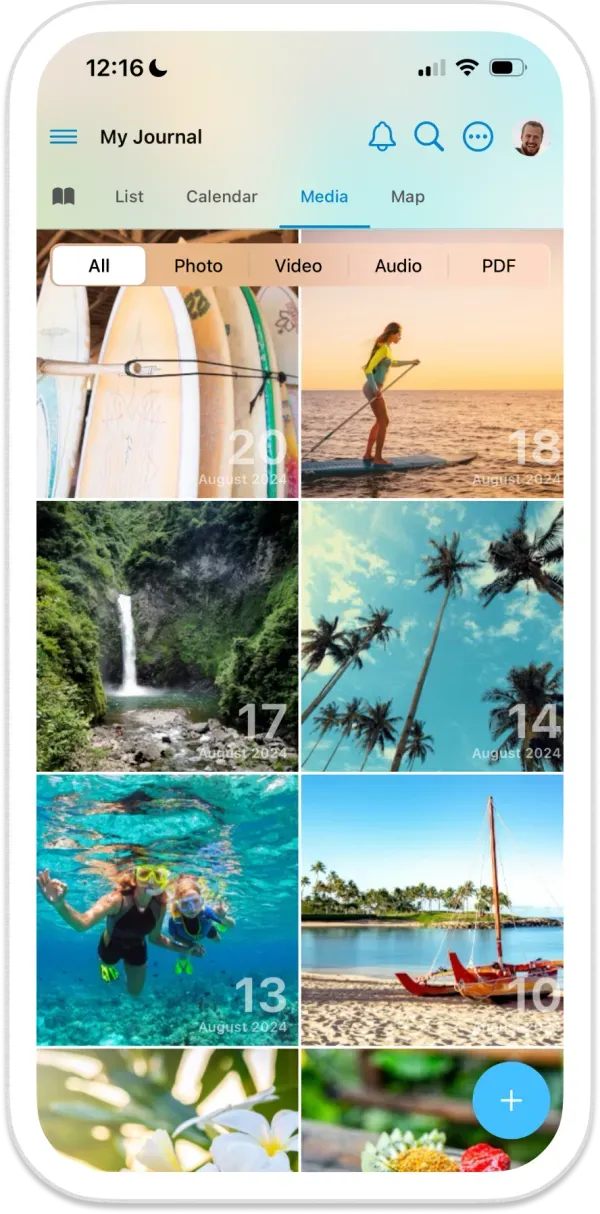Switch to the Map tab
This screenshot has height=1214, width=600.
408,197
